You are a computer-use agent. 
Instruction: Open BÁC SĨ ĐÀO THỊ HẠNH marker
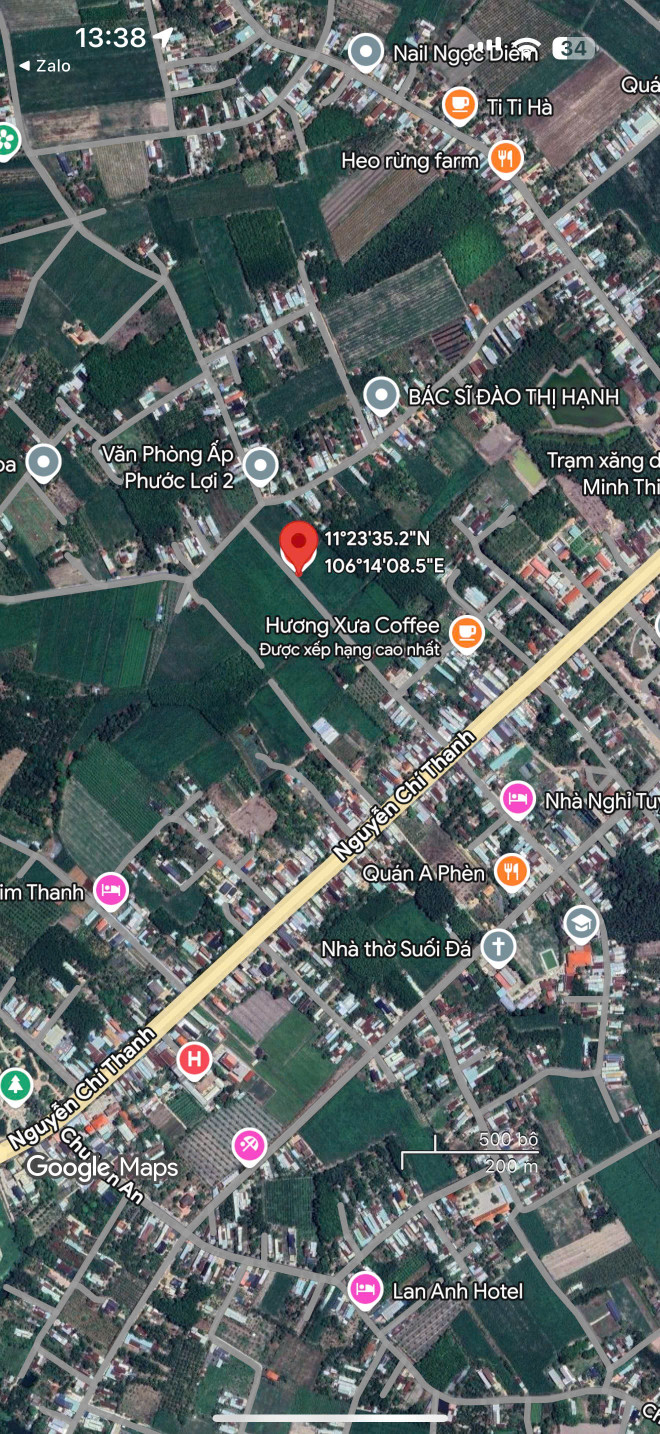(381, 397)
